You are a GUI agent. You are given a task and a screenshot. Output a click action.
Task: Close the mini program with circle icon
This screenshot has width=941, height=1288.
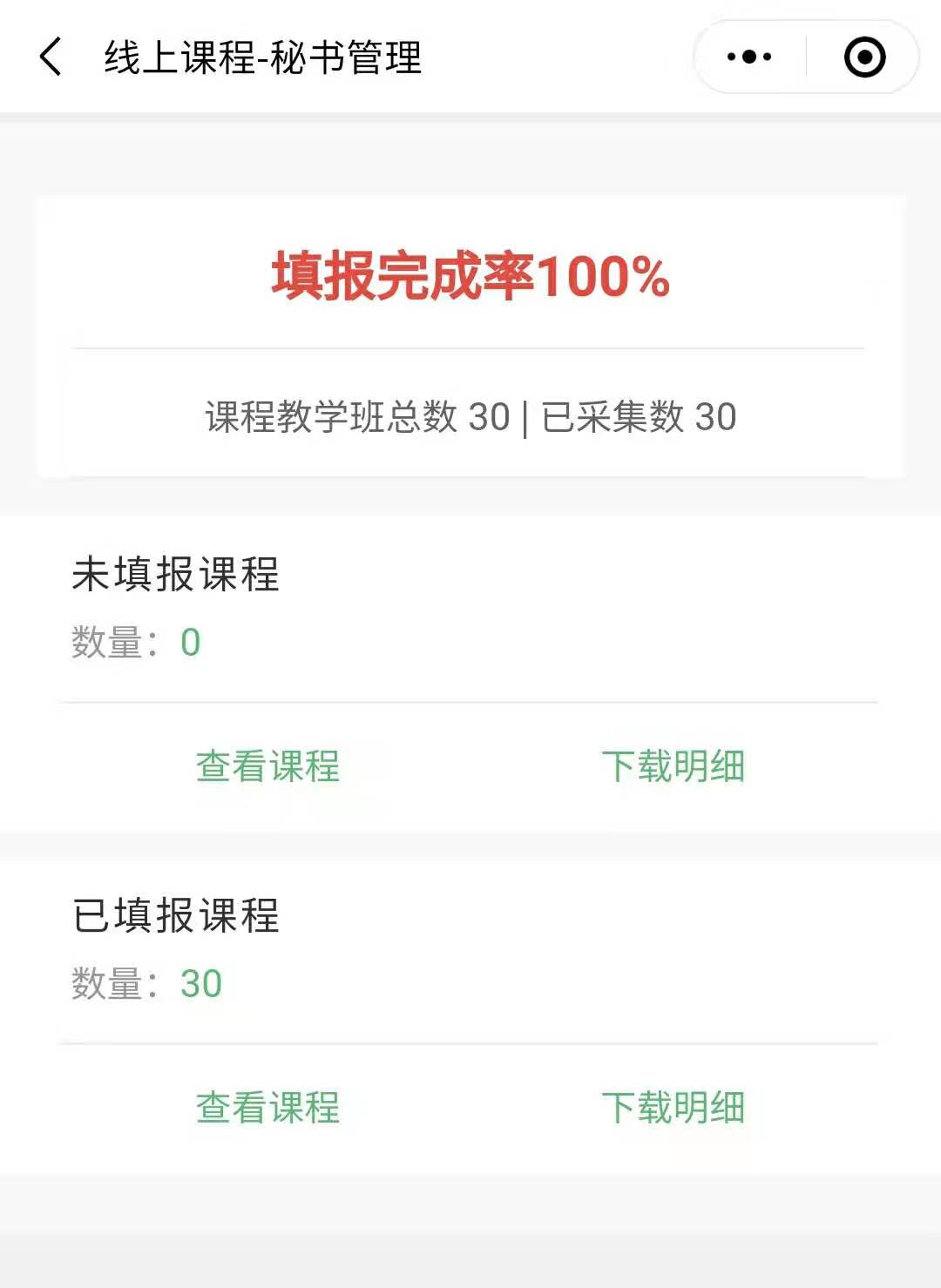864,57
